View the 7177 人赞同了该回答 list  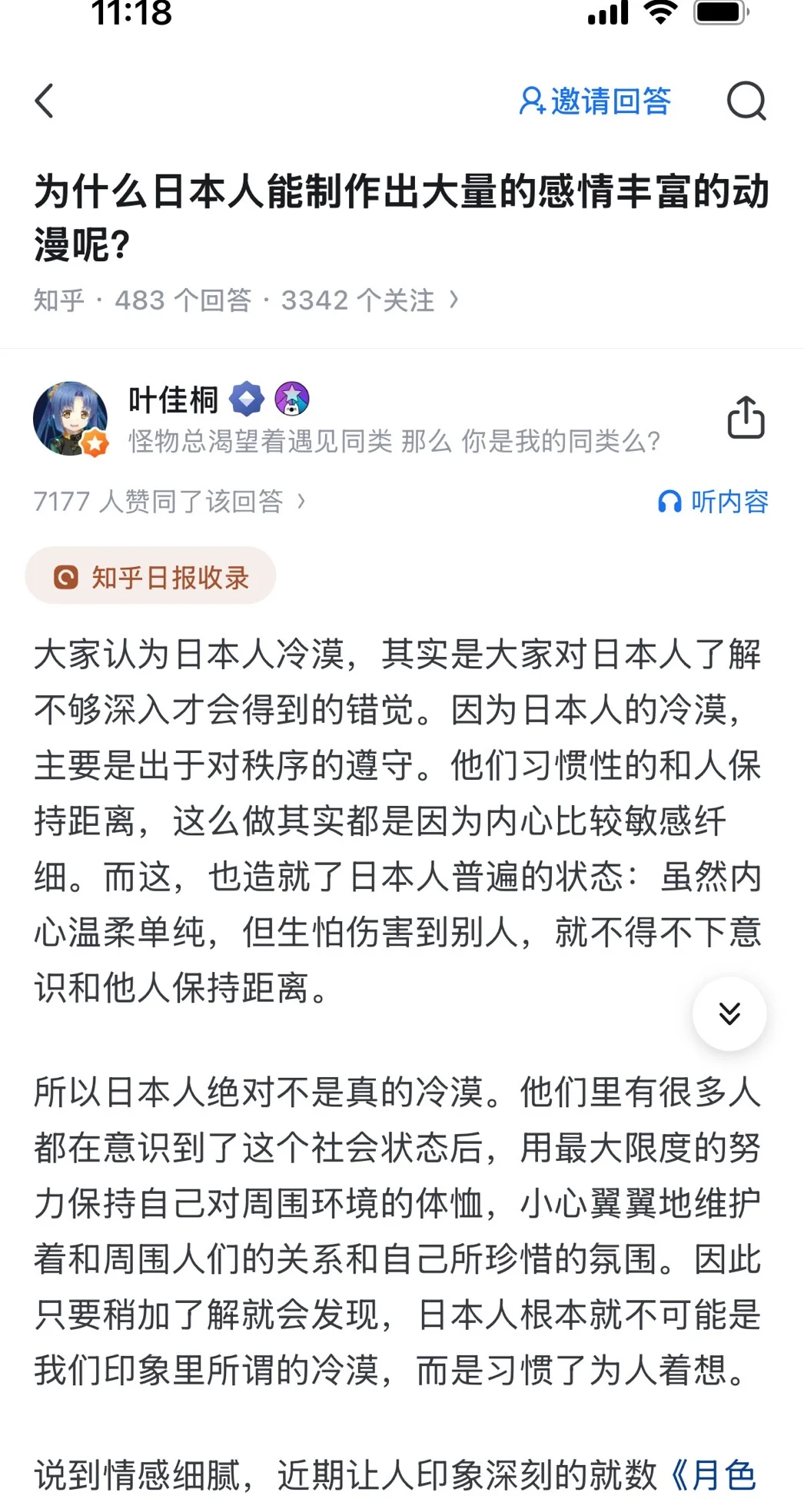click(169, 502)
